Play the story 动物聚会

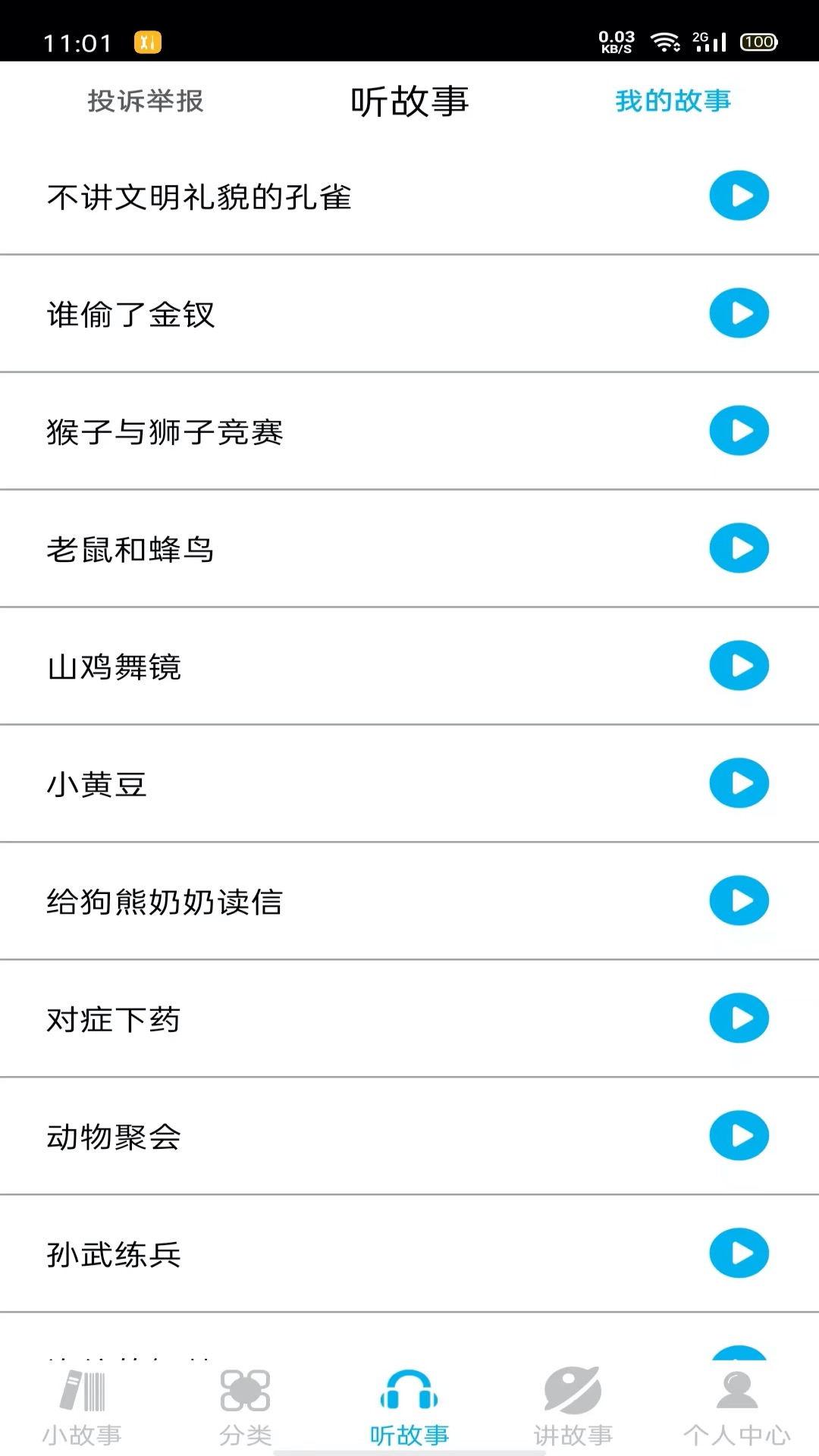739,1135
